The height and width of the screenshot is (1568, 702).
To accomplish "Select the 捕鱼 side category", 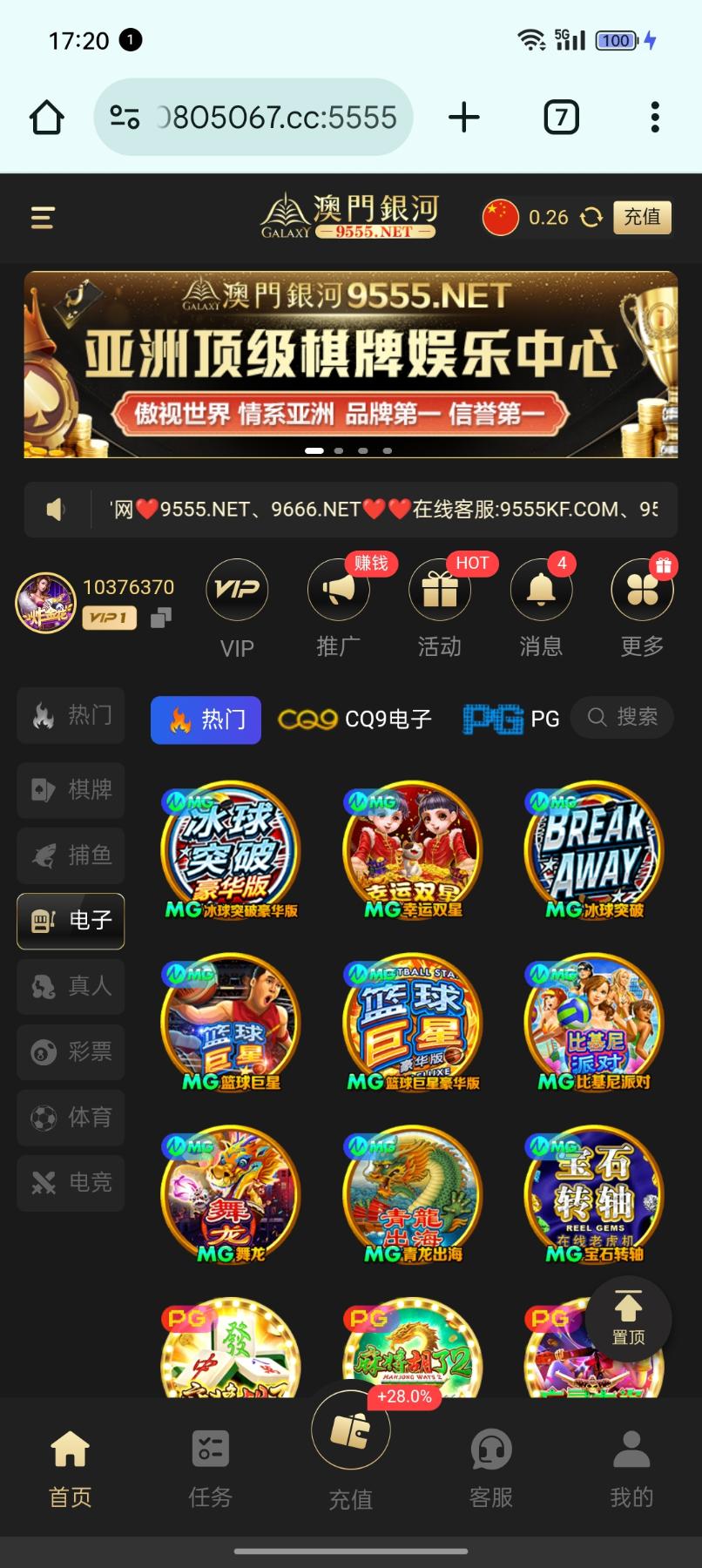I will tap(71, 855).
